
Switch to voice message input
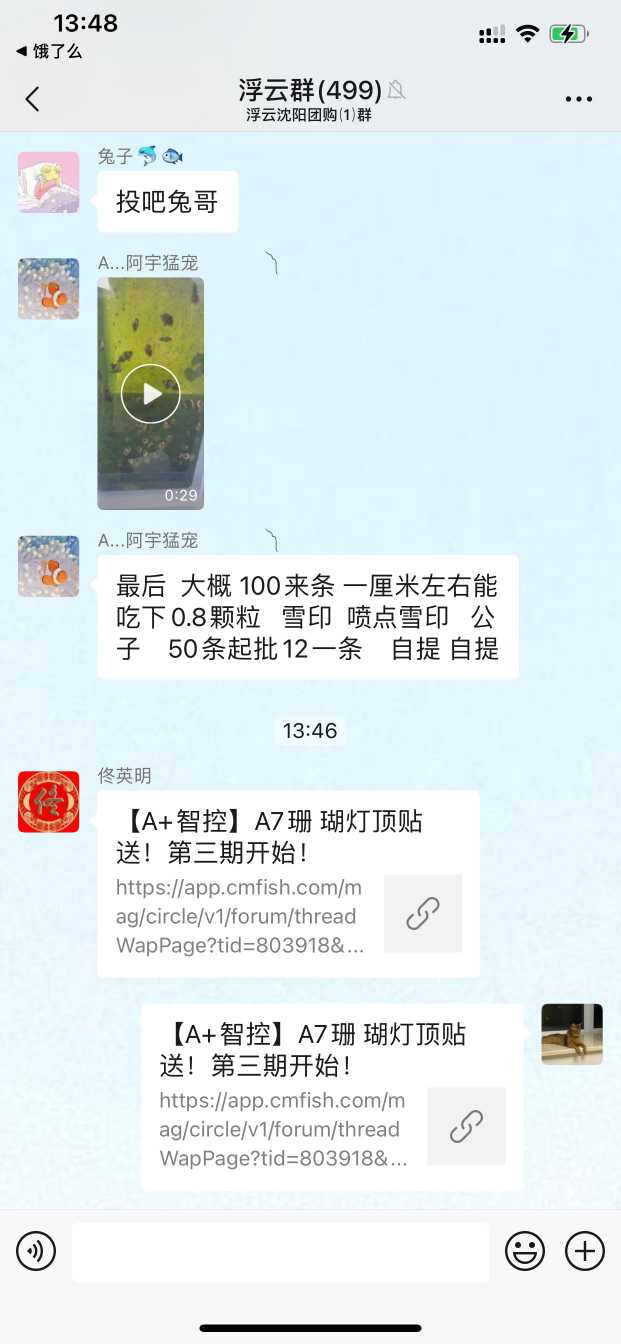[36, 1250]
